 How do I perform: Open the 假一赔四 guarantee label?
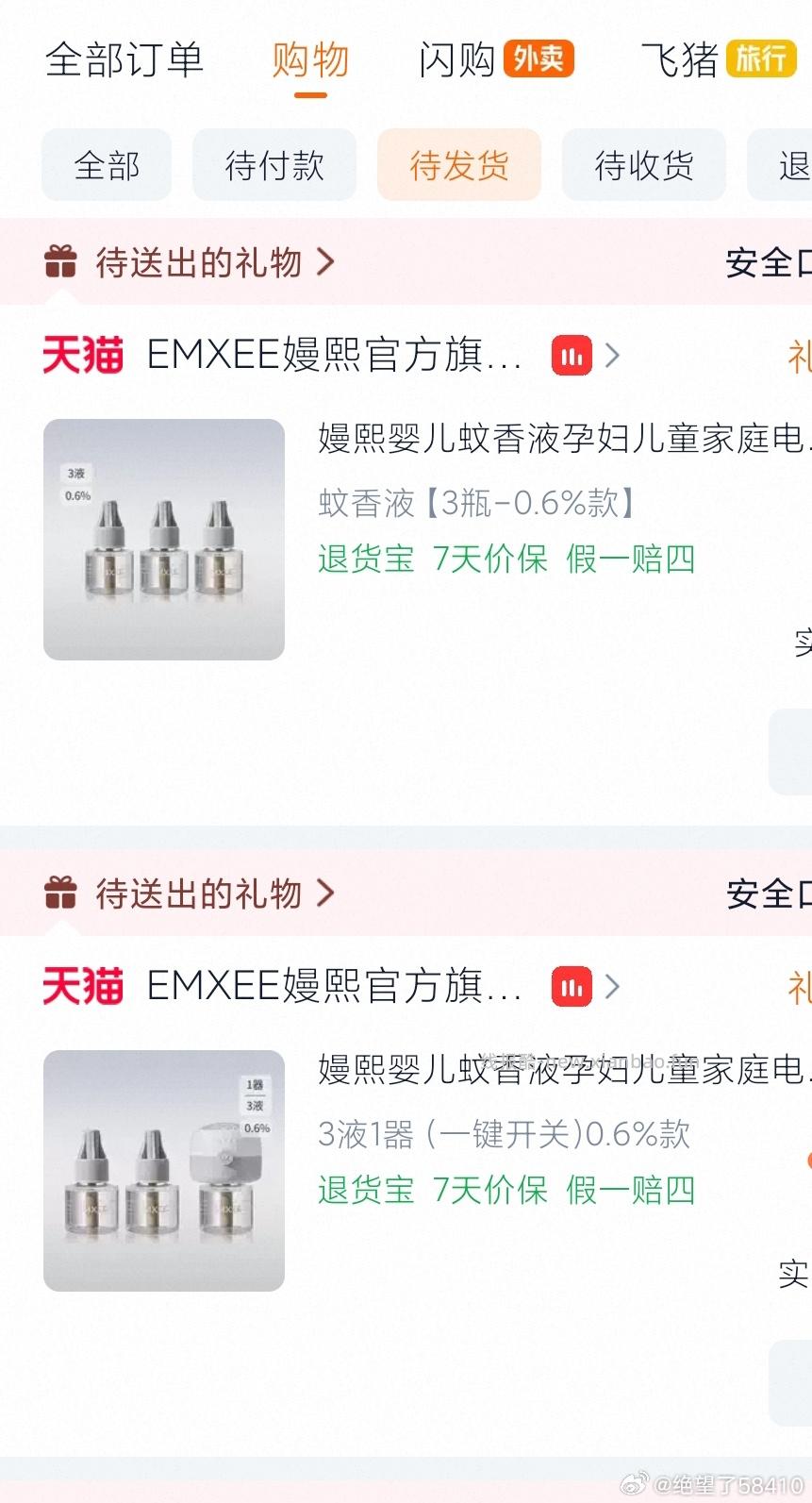pos(629,559)
